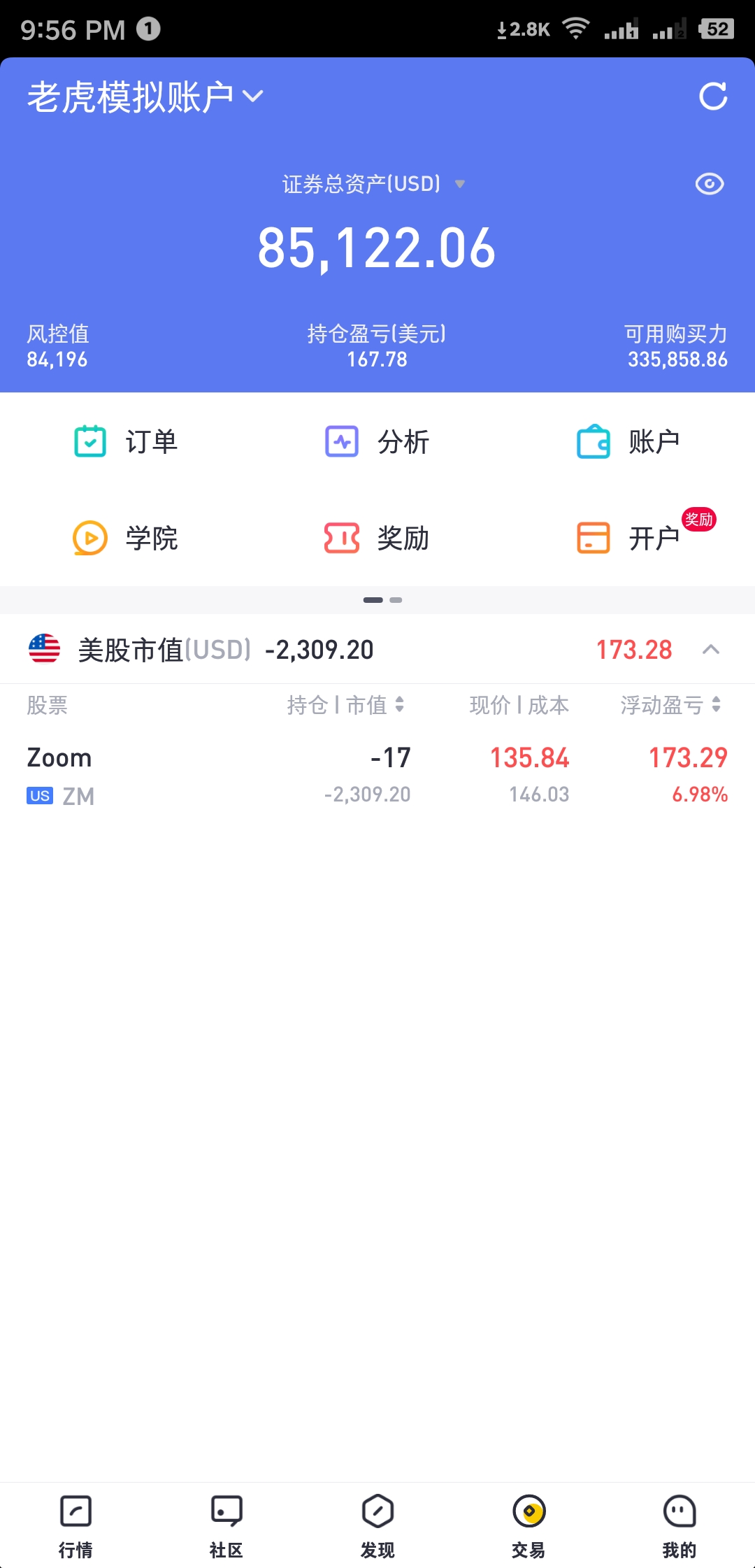Collapse the 美股市值 holdings section
This screenshot has width=755, height=1568.
click(x=711, y=650)
